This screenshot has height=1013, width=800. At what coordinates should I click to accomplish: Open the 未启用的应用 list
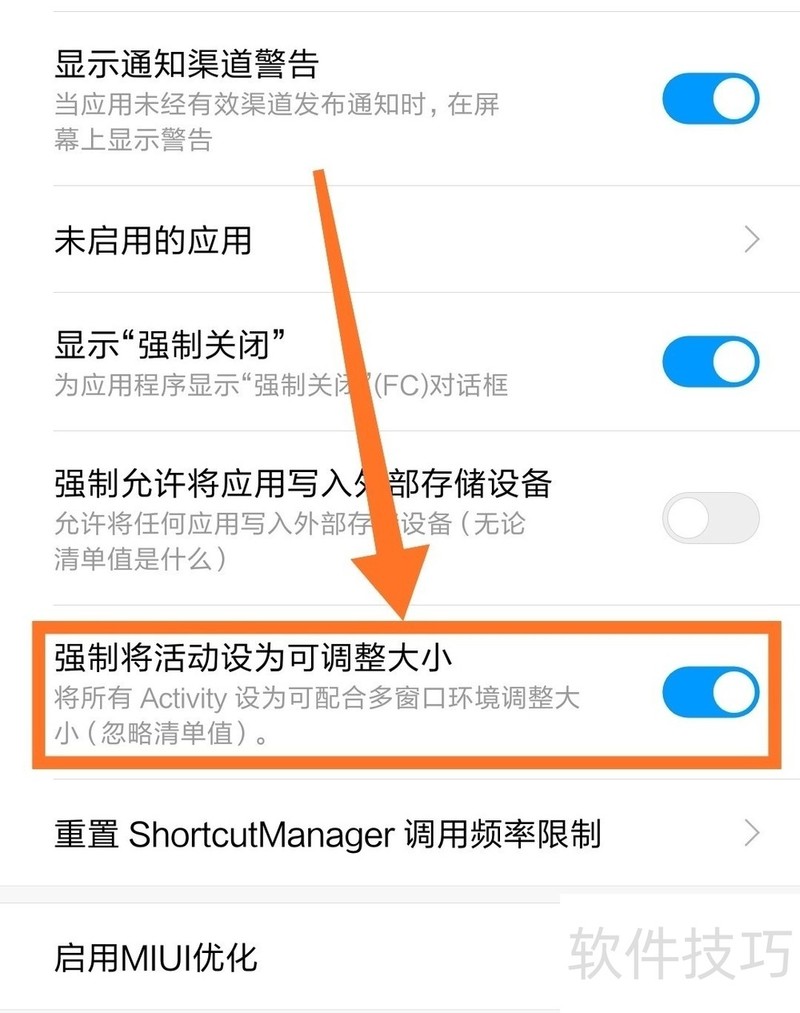(400, 240)
